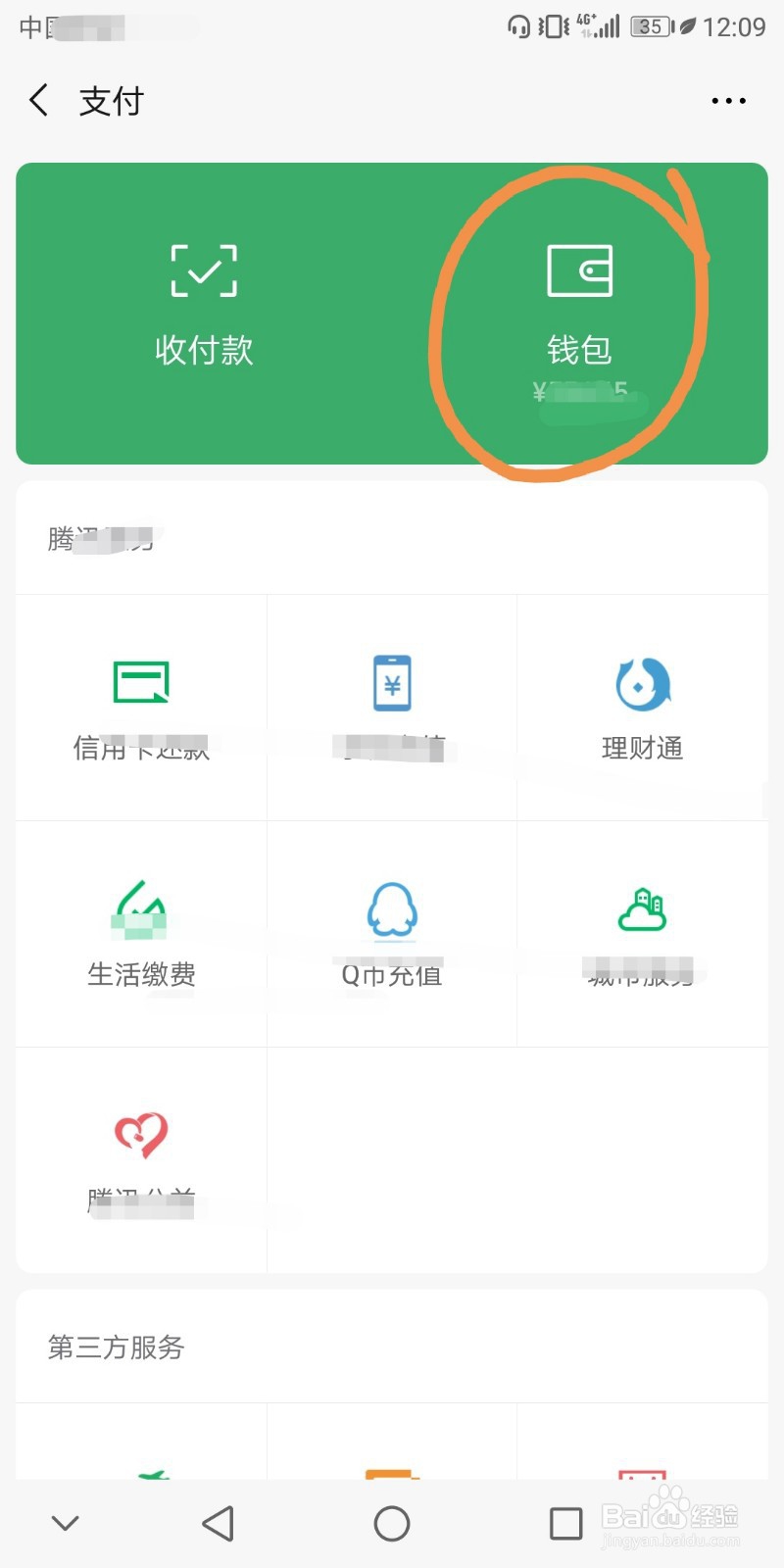784x1568 pixels.
Task: Tap the 12:09 clock in status bar
Action: (x=730, y=26)
